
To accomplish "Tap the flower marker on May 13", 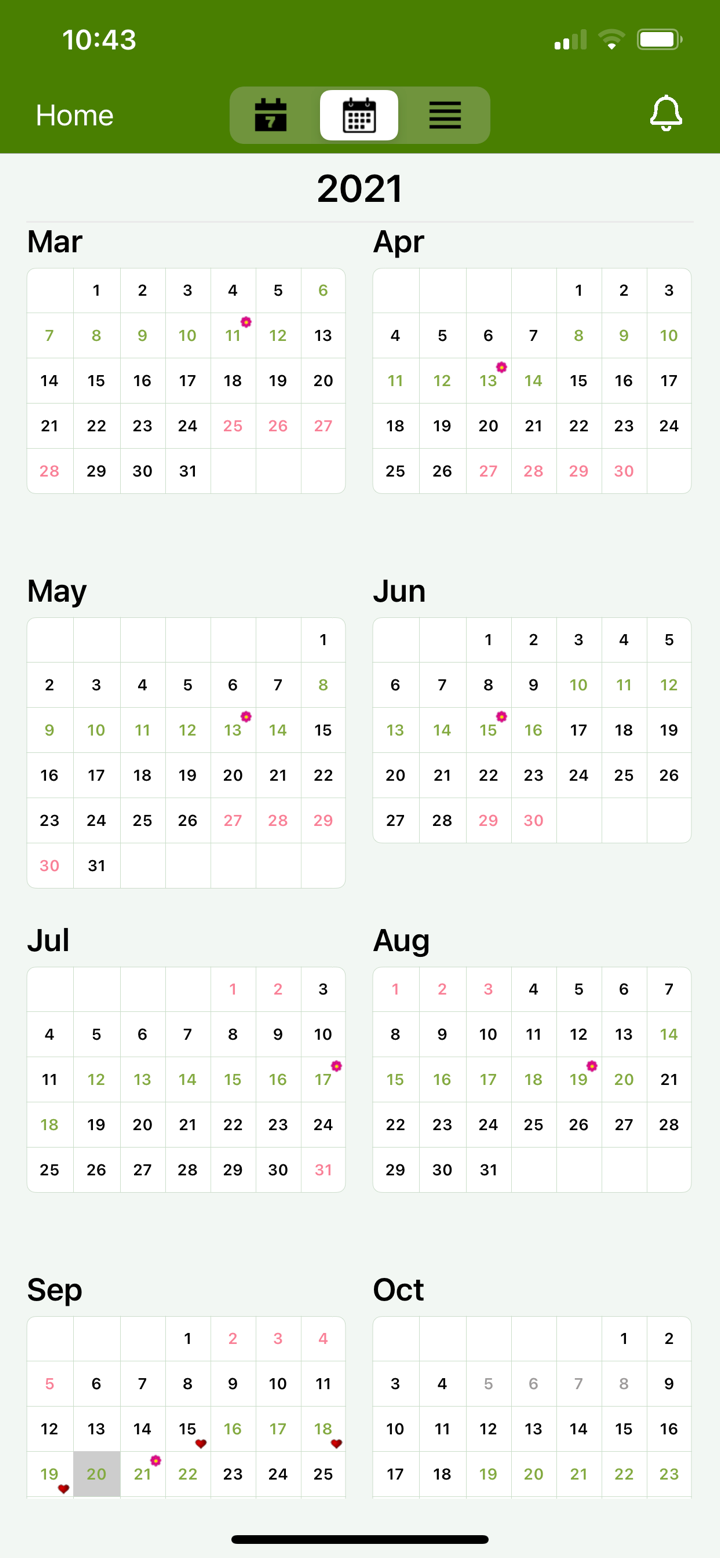I will [x=245, y=716].
